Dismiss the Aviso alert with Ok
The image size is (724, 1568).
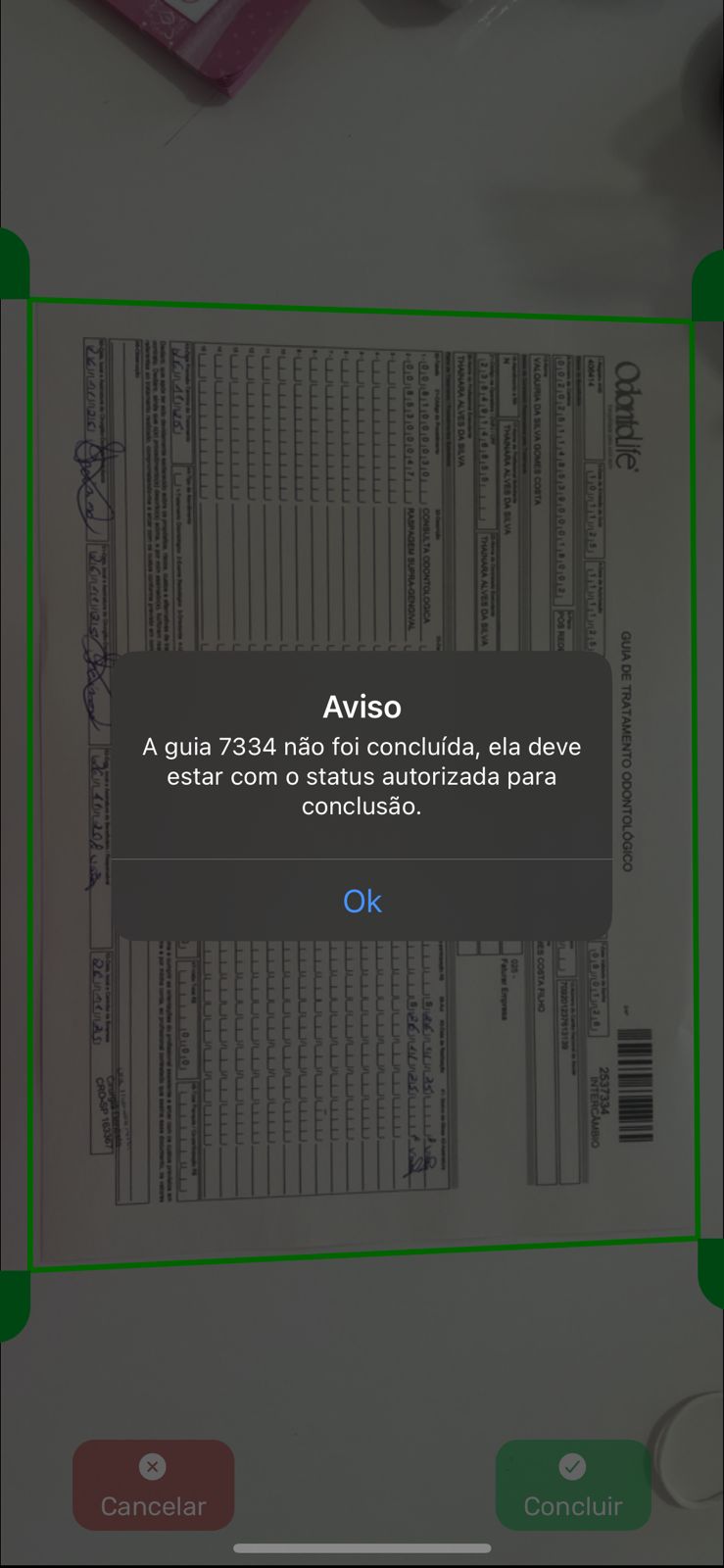362,901
